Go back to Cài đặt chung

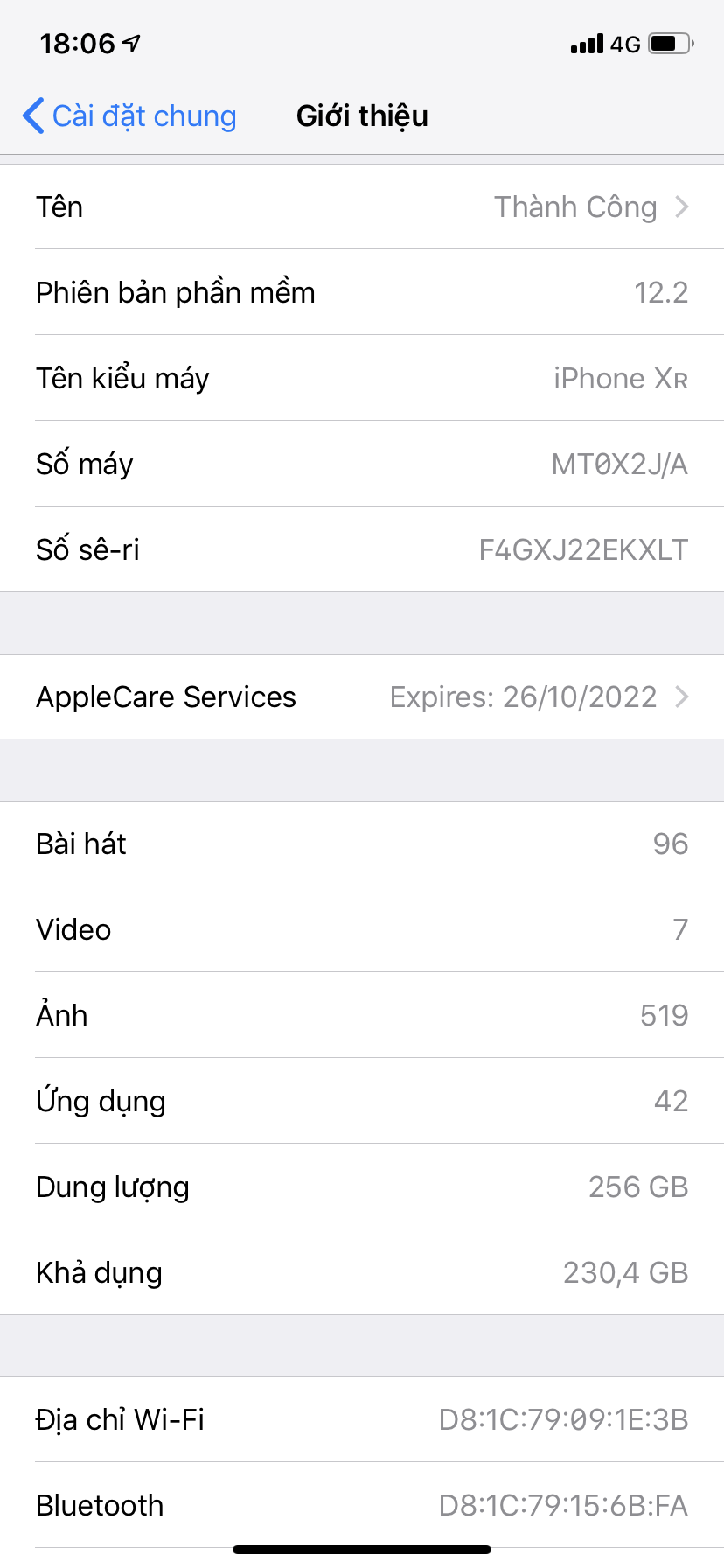tap(129, 115)
